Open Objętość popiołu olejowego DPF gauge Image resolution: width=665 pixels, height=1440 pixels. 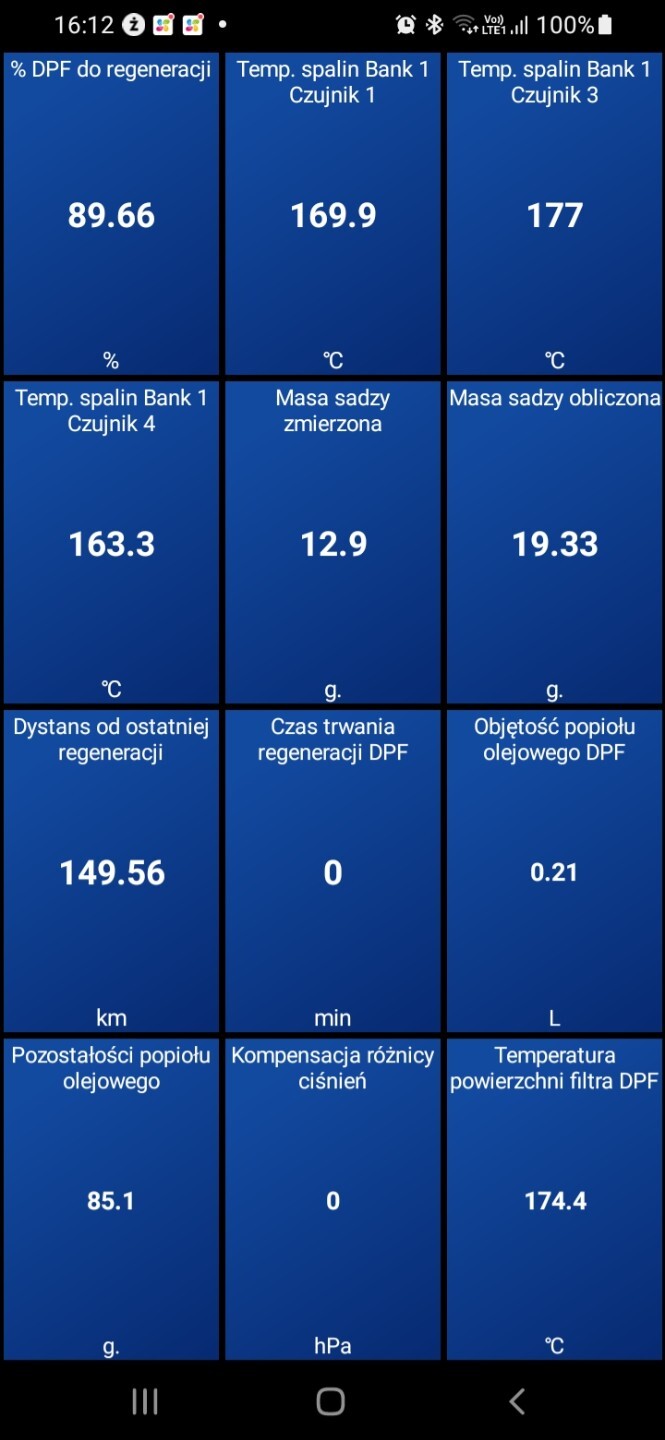click(x=555, y=872)
